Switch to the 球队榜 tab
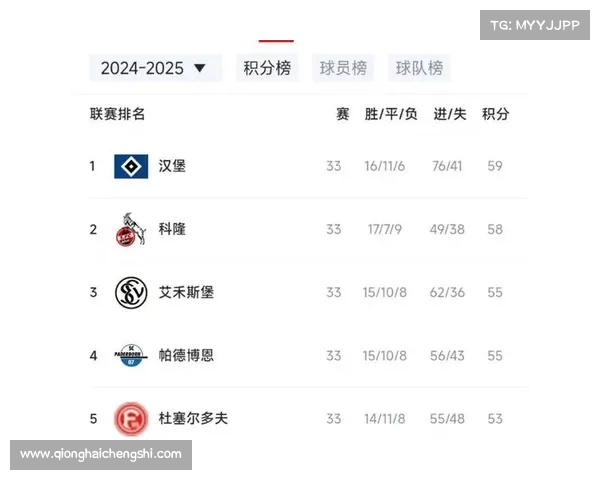The image size is (600, 480). (419, 68)
